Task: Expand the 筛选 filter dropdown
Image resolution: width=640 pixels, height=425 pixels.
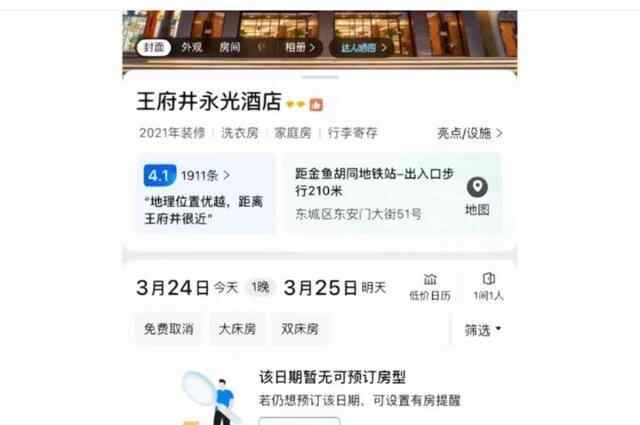Action: [x=481, y=329]
